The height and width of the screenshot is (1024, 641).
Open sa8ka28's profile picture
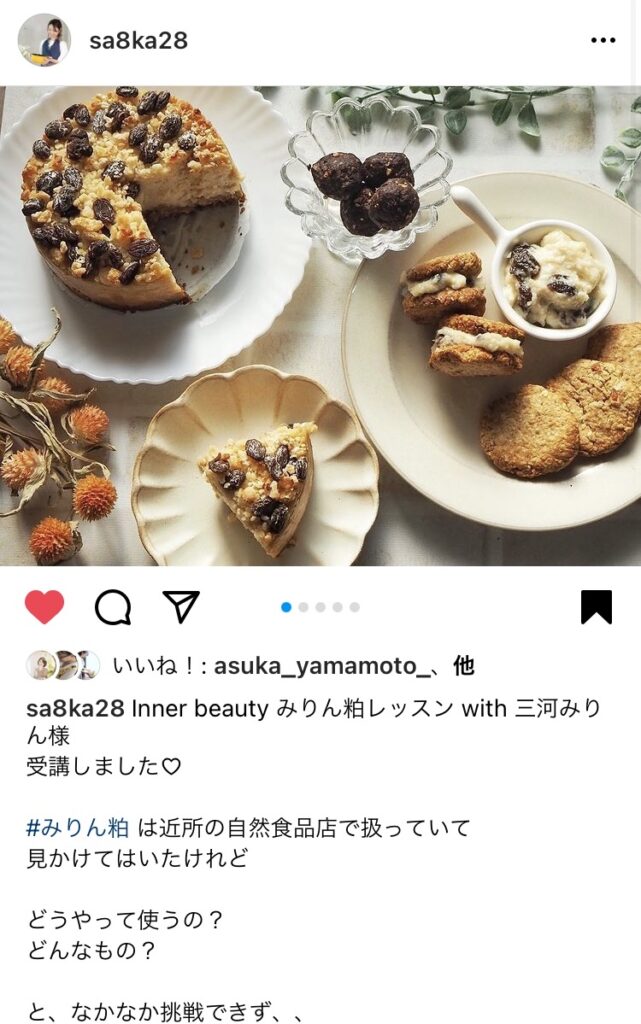pos(44,40)
